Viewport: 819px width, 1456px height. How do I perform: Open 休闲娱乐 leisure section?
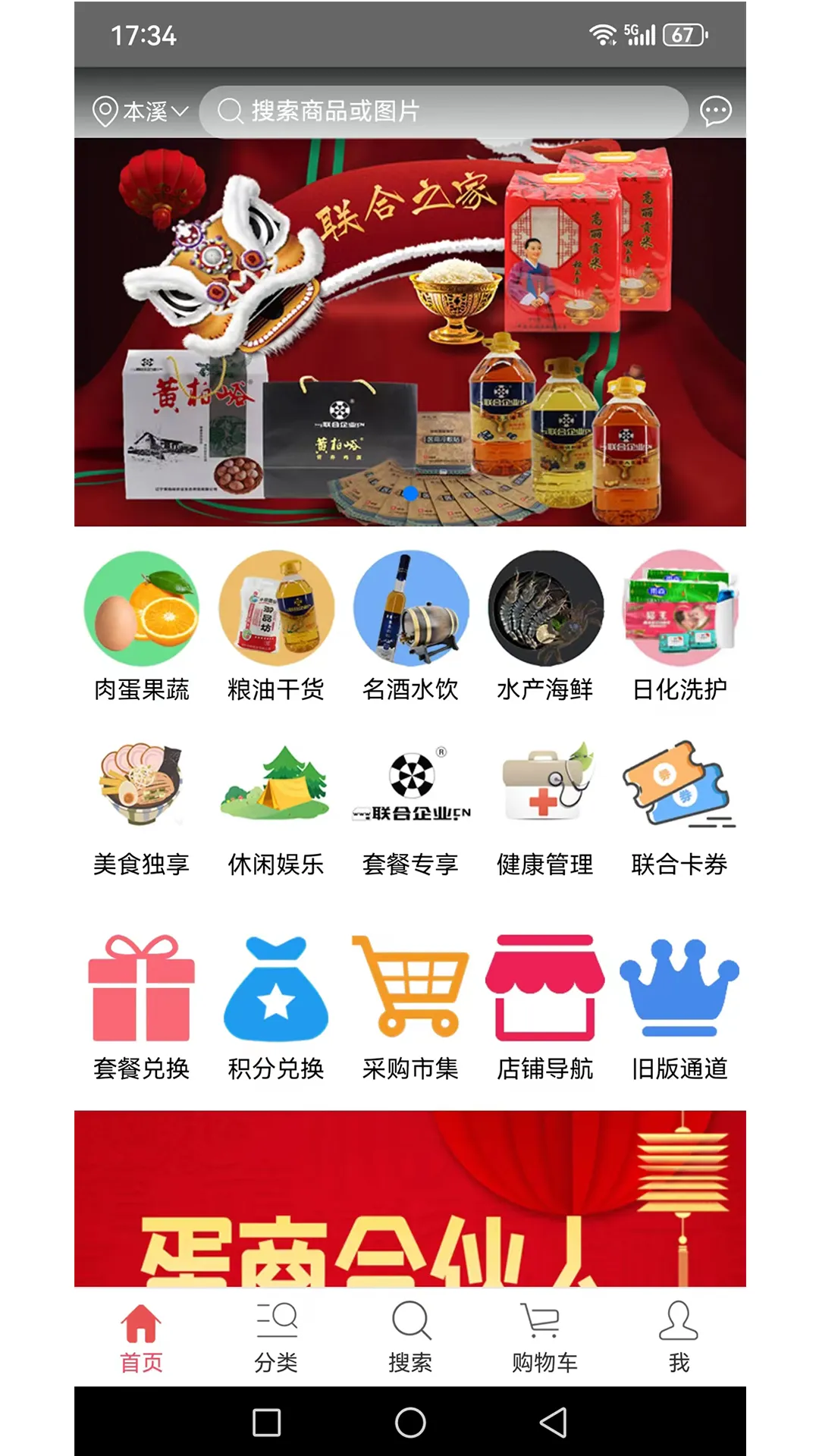(x=277, y=789)
